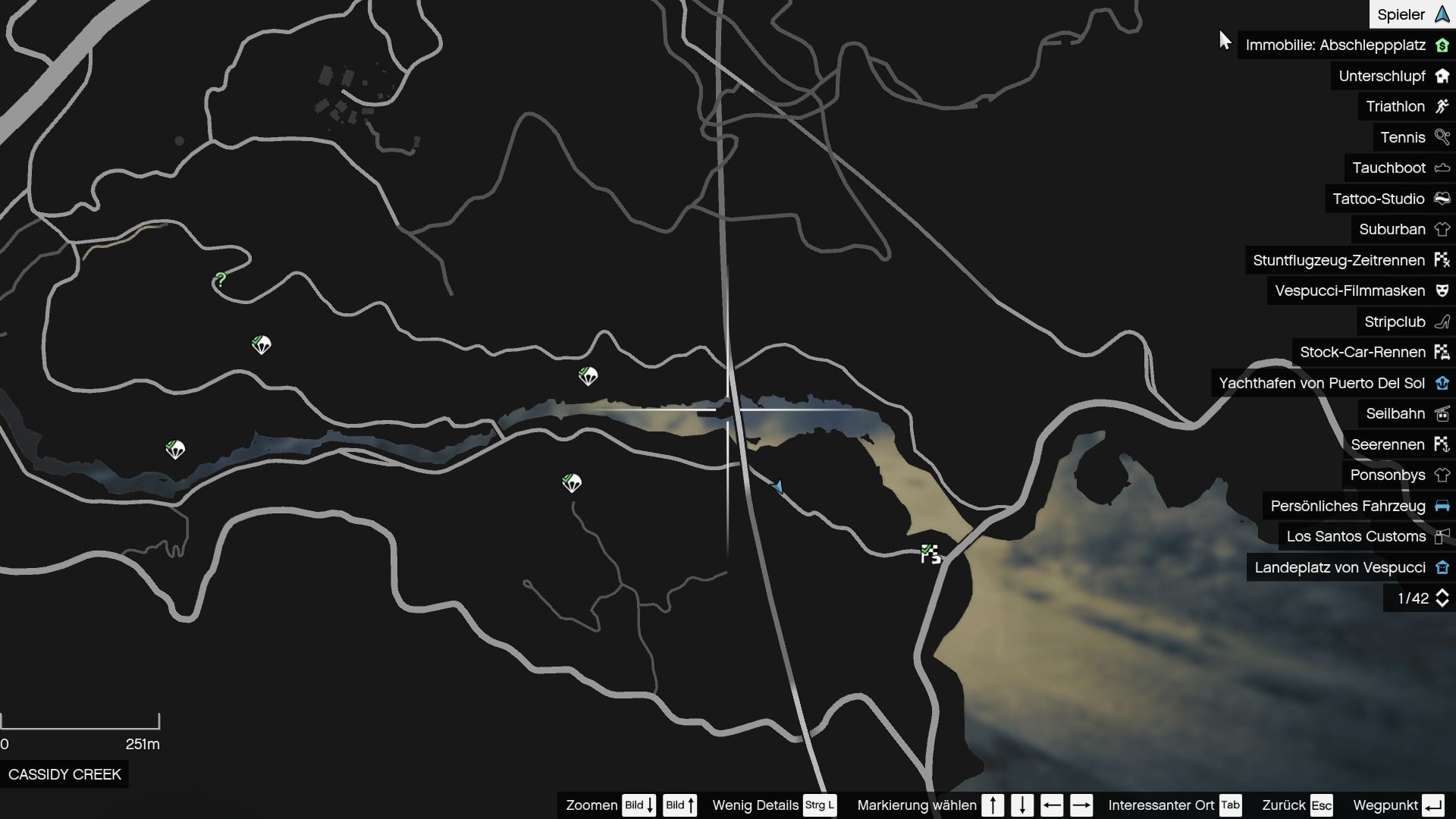Select Tauchboot legend entry

click(x=1399, y=168)
